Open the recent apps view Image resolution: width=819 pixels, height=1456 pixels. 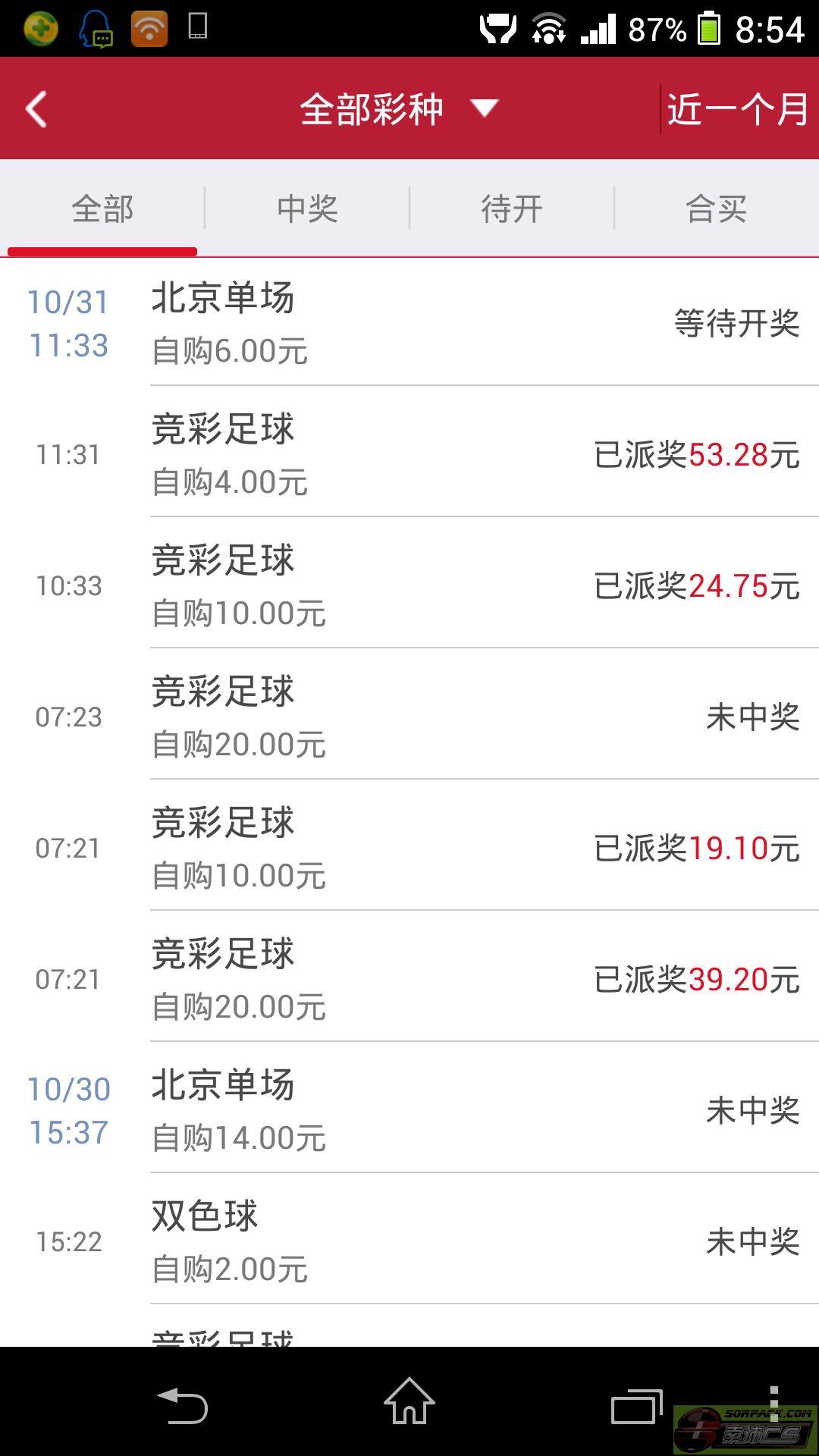pos(635,1407)
